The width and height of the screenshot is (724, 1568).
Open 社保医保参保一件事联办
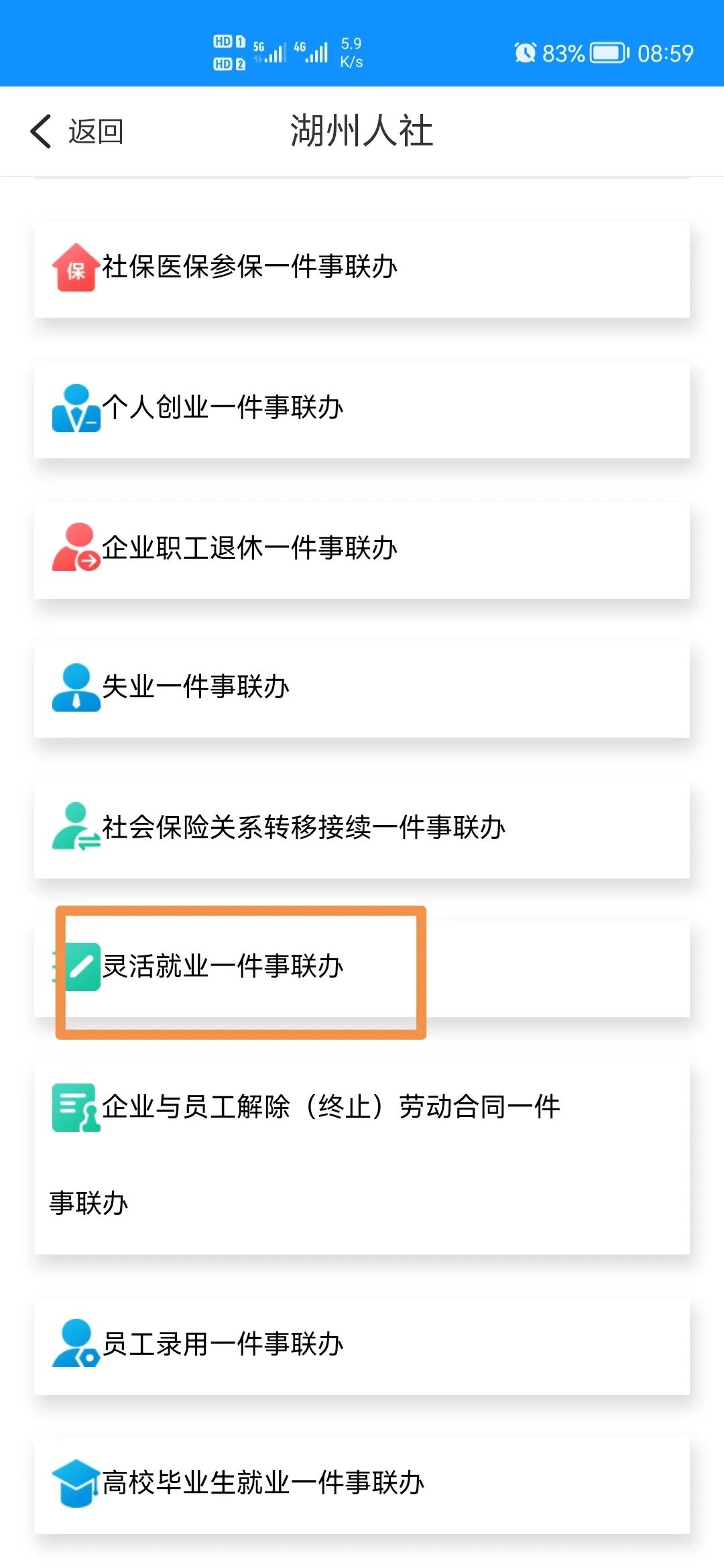point(362,269)
